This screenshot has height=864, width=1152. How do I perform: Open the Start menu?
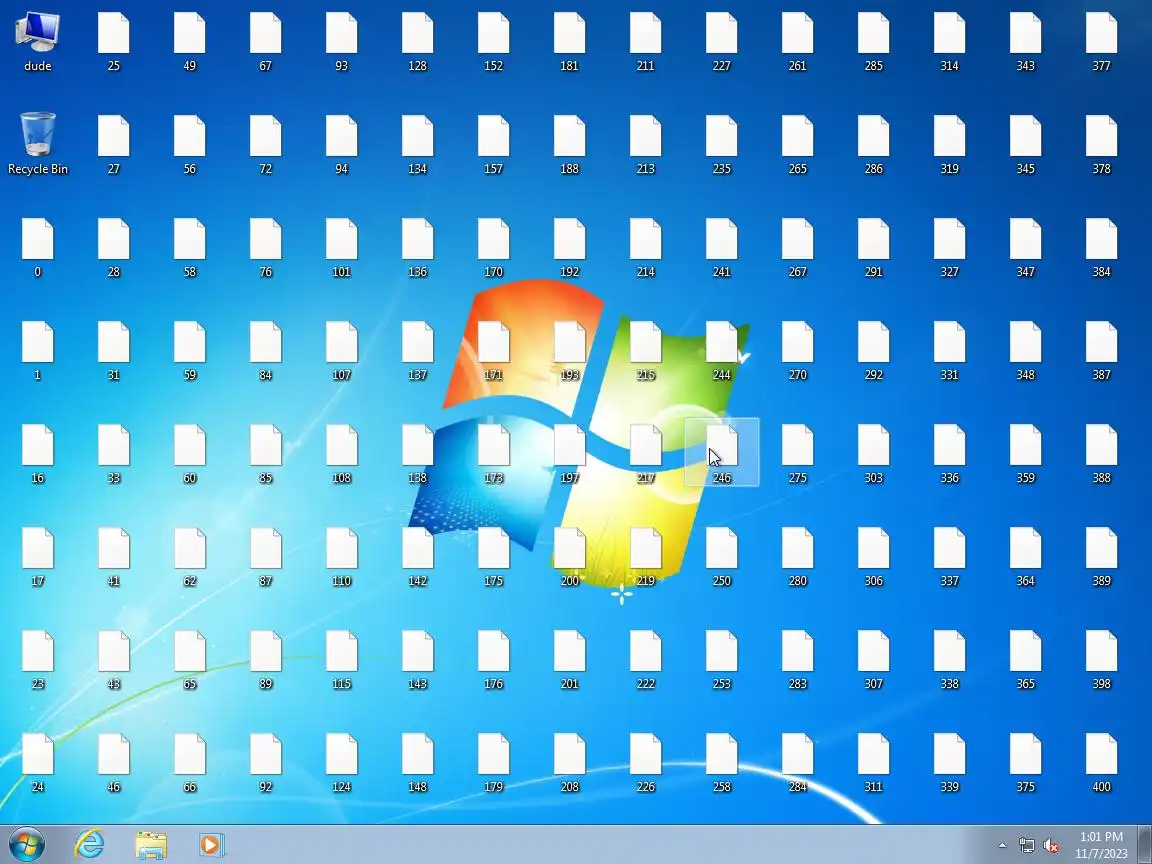[27, 845]
